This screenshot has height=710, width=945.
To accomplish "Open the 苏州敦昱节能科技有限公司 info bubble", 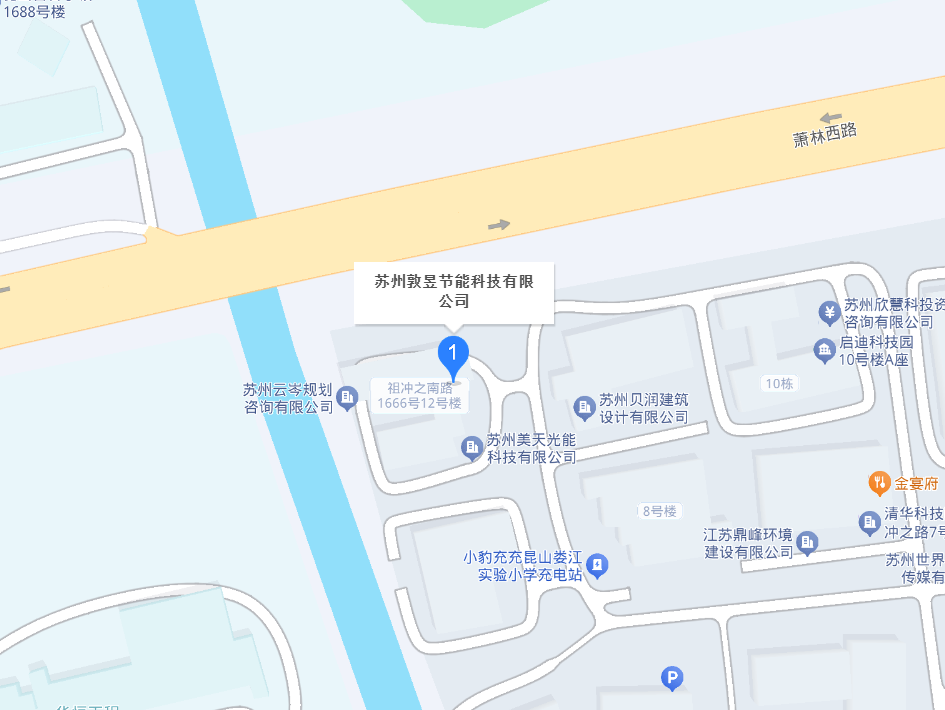I will (x=454, y=291).
